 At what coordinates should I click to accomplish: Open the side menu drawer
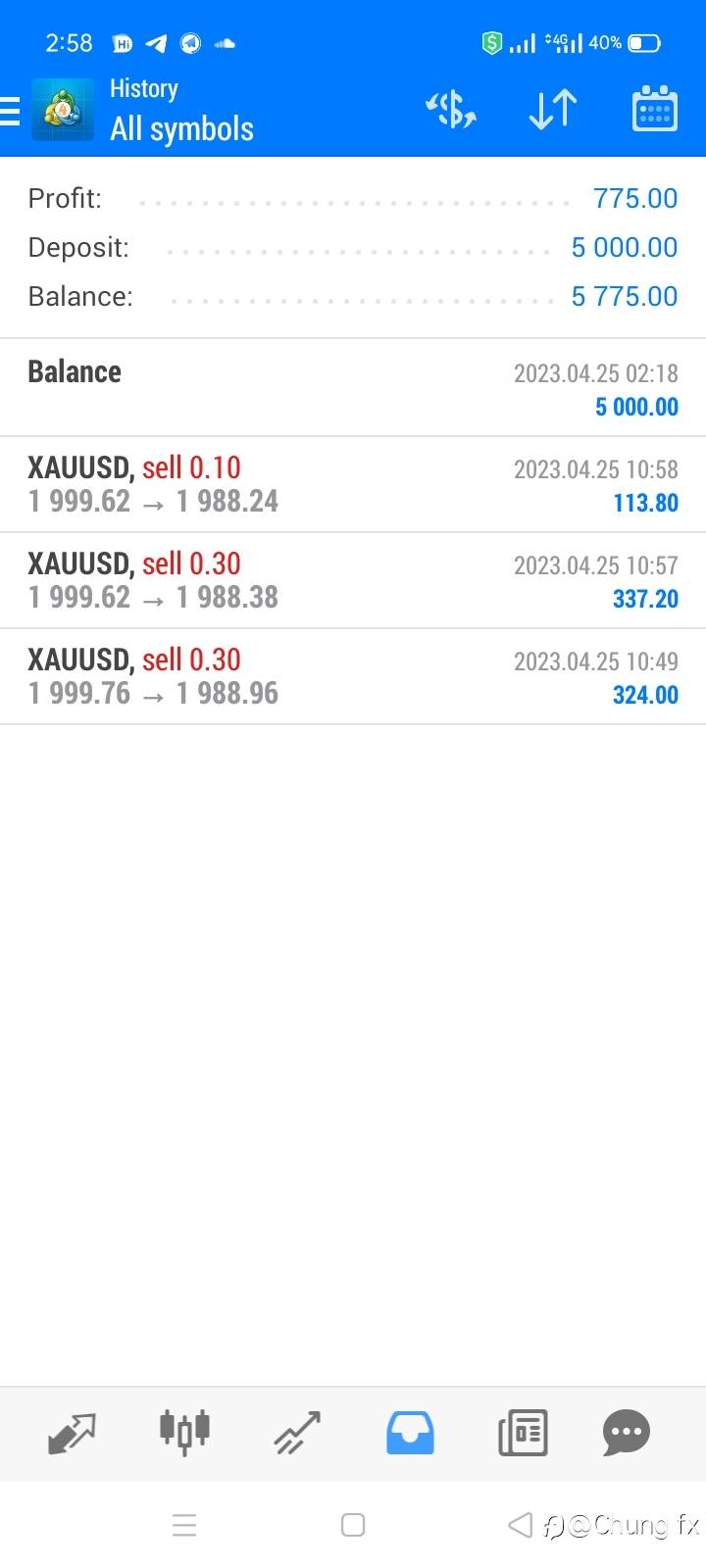click(12, 111)
